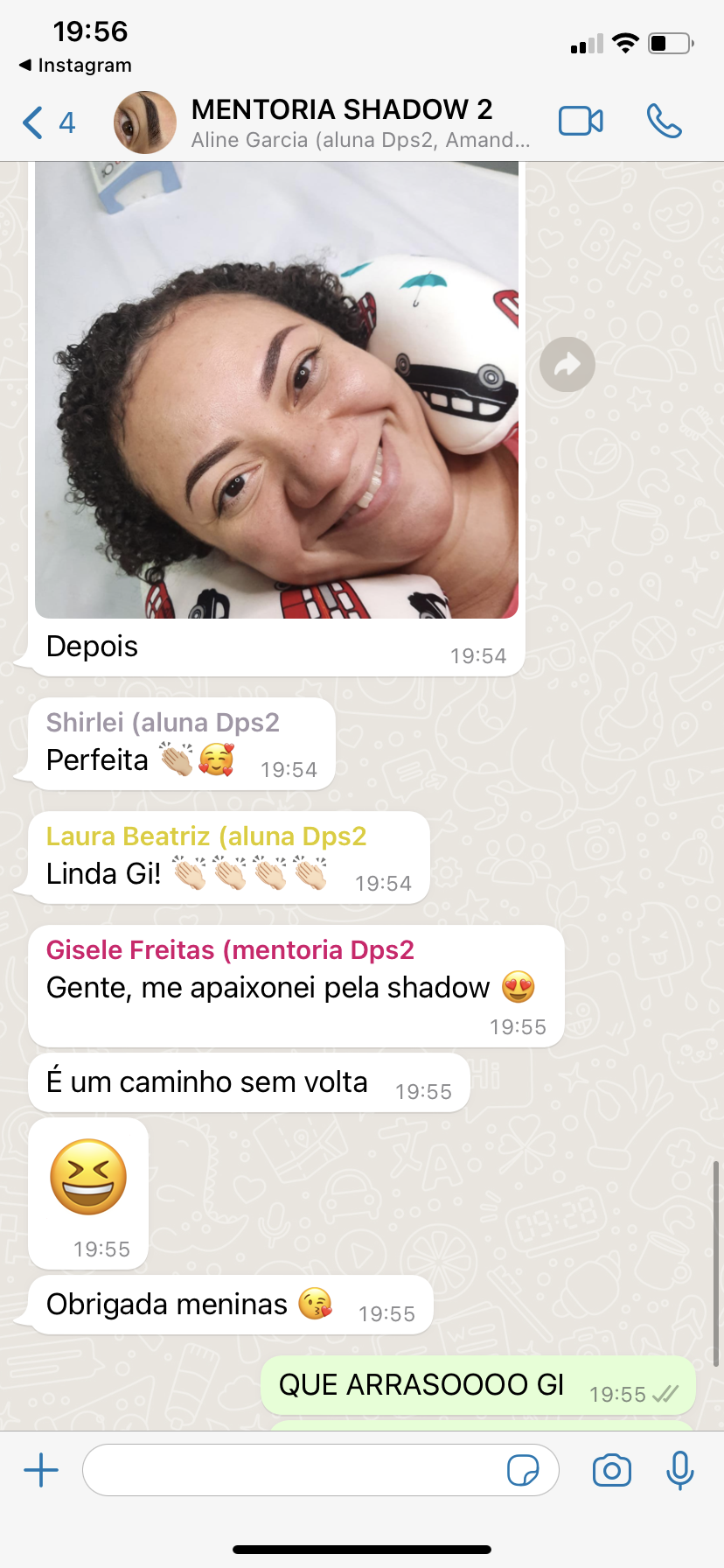Return to Instagram via the status bar
724x1568 pixels.
(75, 66)
